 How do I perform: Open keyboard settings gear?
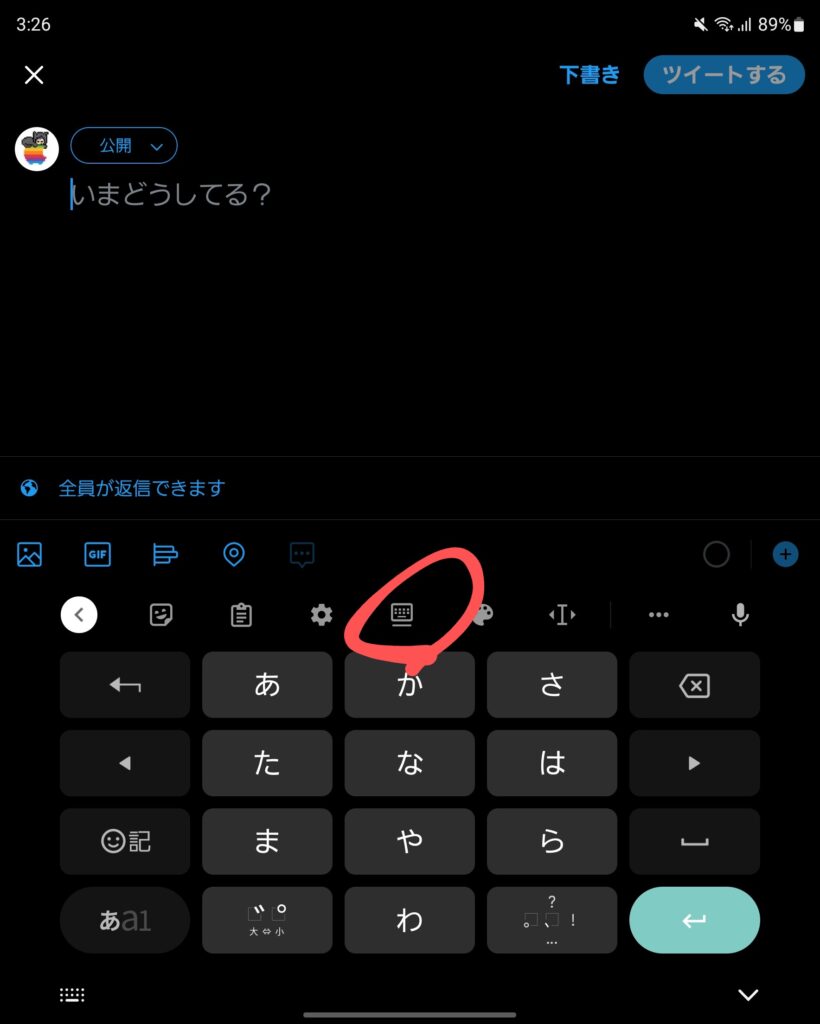(x=321, y=615)
